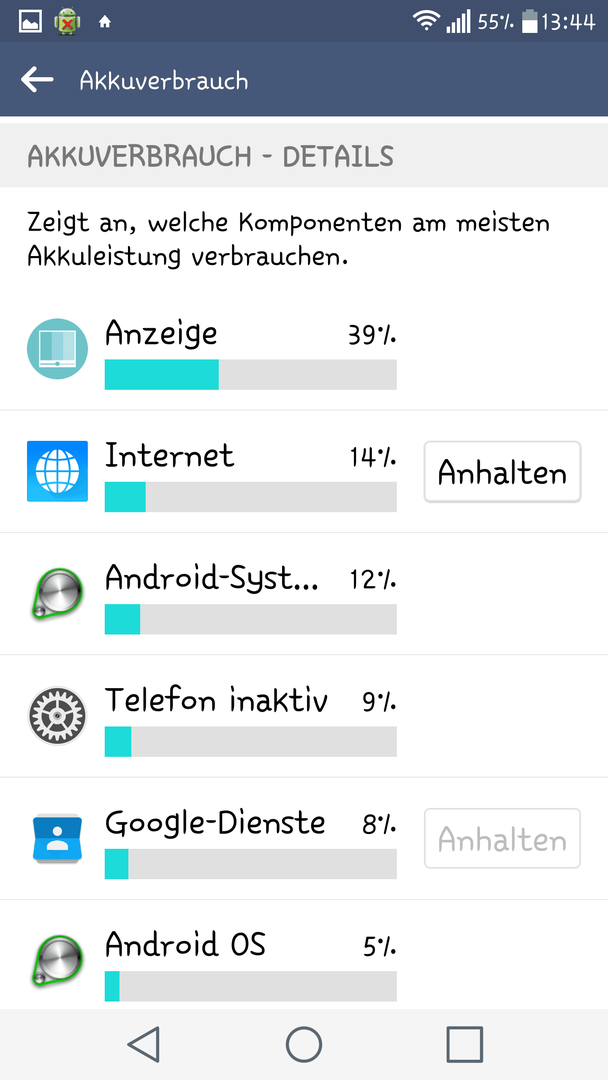Tap Anhalten button for Internet

502,472
